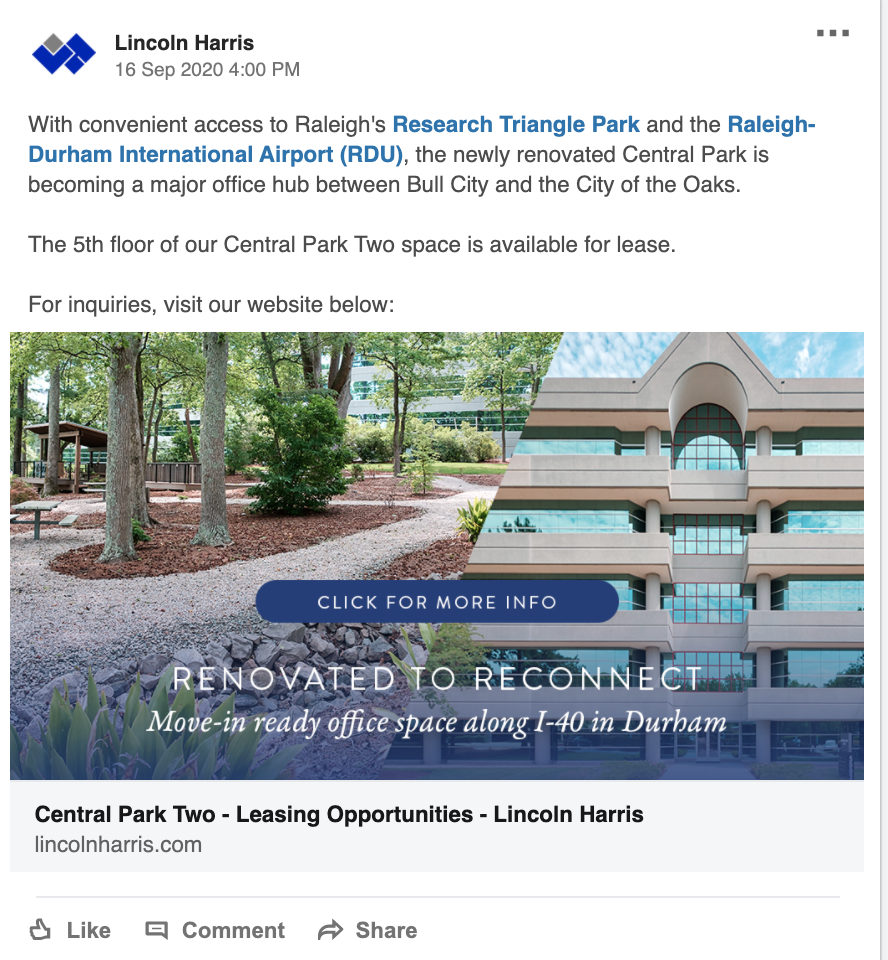Share the Lincoln Harris post
This screenshot has width=888, height=960.
(367, 930)
